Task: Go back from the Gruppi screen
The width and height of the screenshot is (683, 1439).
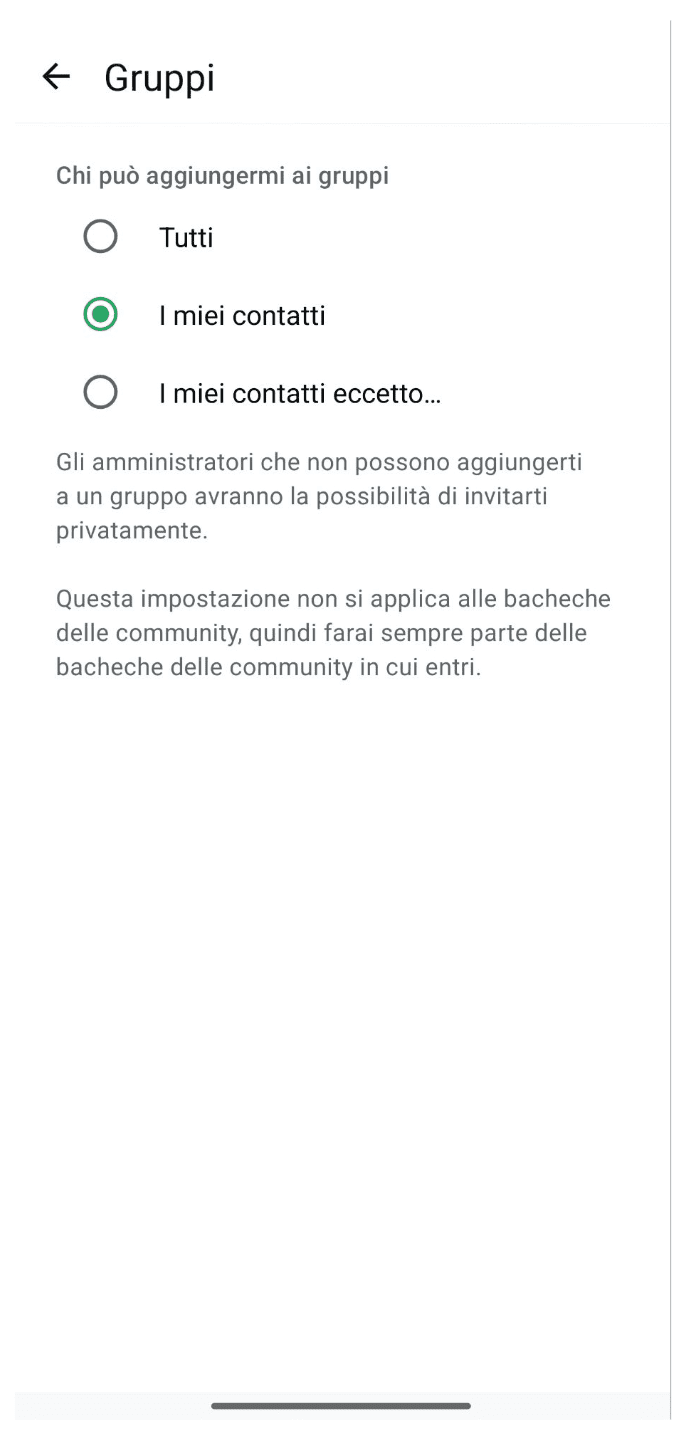Action: click(x=56, y=77)
